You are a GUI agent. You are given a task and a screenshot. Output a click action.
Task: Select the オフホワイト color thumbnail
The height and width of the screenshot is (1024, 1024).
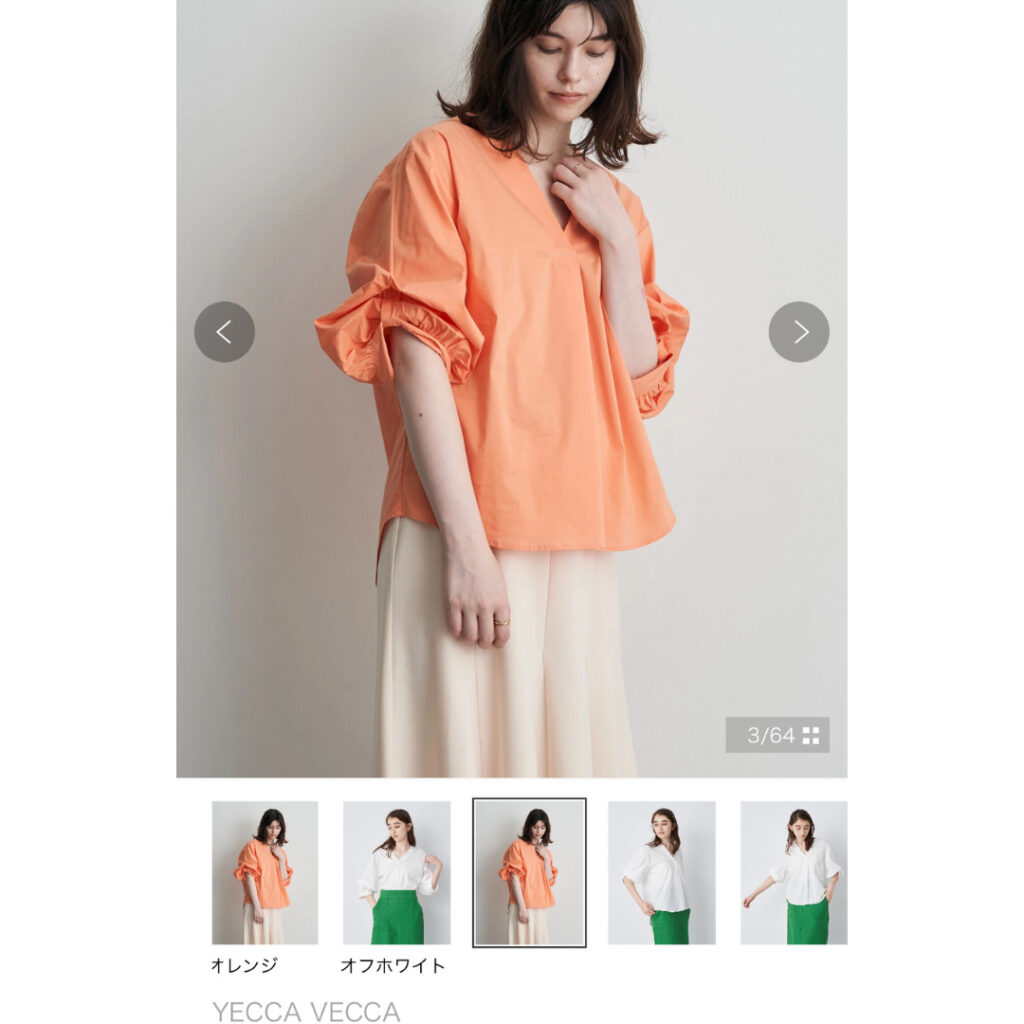click(x=396, y=872)
